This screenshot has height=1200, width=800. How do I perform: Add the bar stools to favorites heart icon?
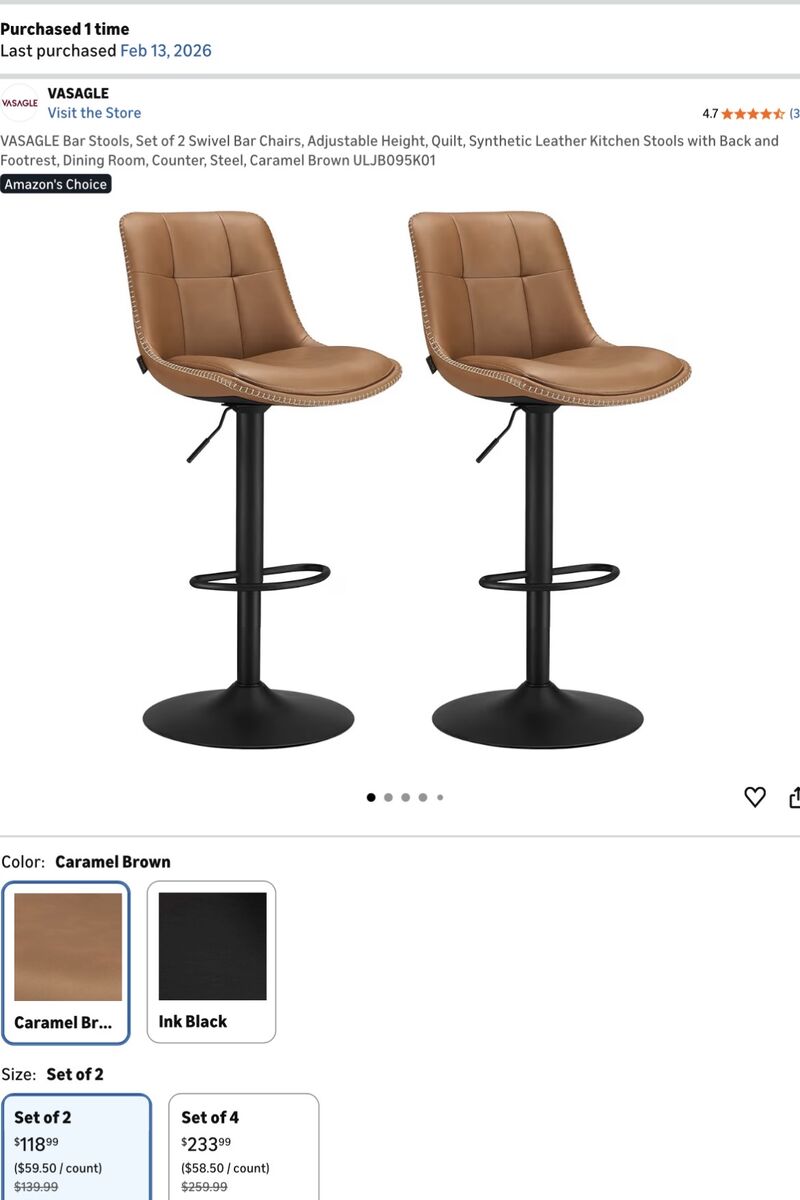755,797
